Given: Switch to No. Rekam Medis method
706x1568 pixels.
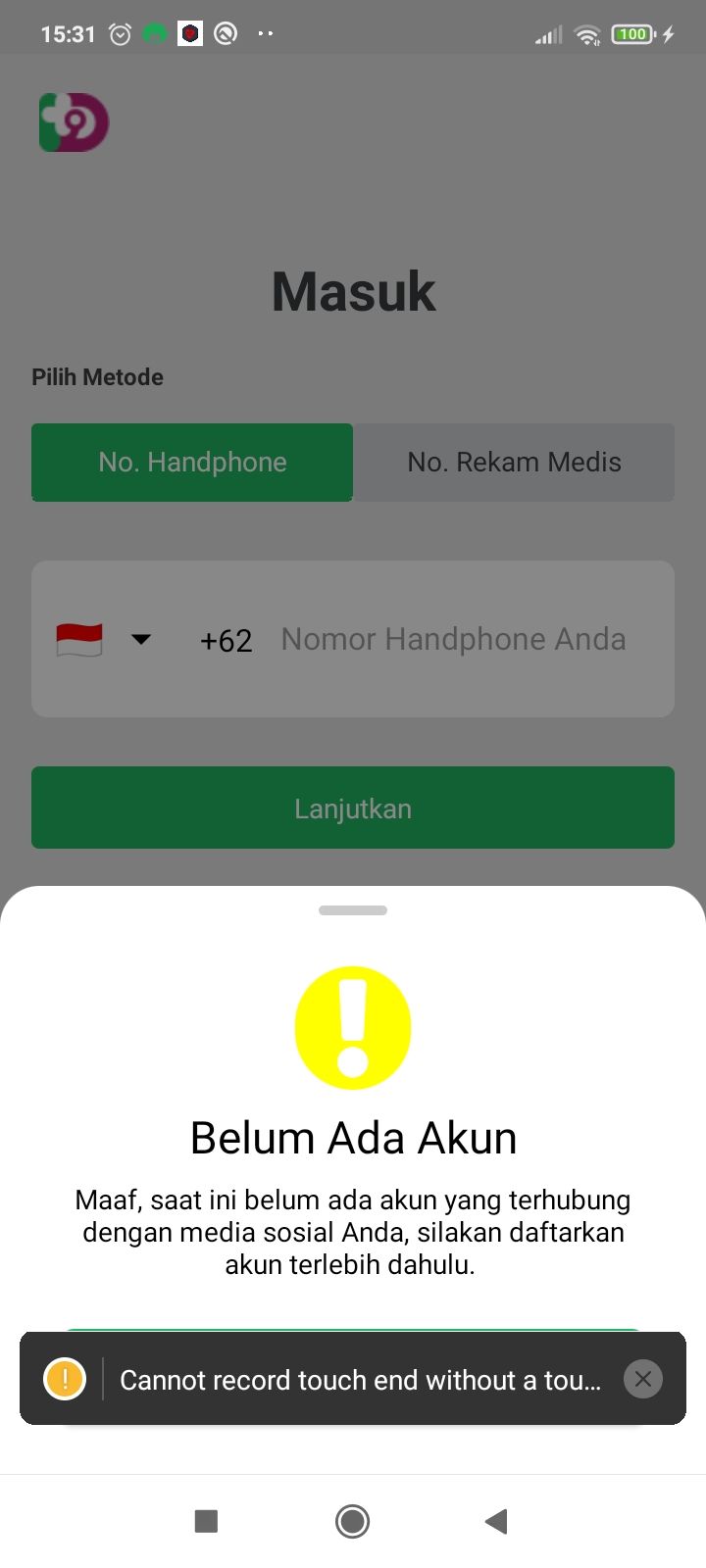Looking at the screenshot, I should click(x=514, y=463).
